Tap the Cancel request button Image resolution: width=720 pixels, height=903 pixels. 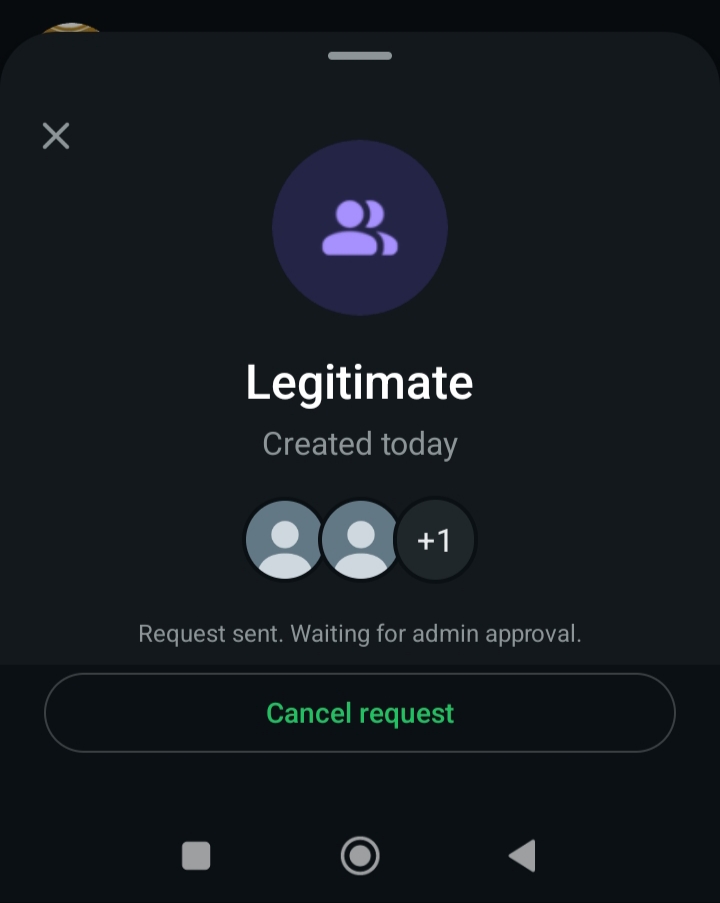(360, 713)
